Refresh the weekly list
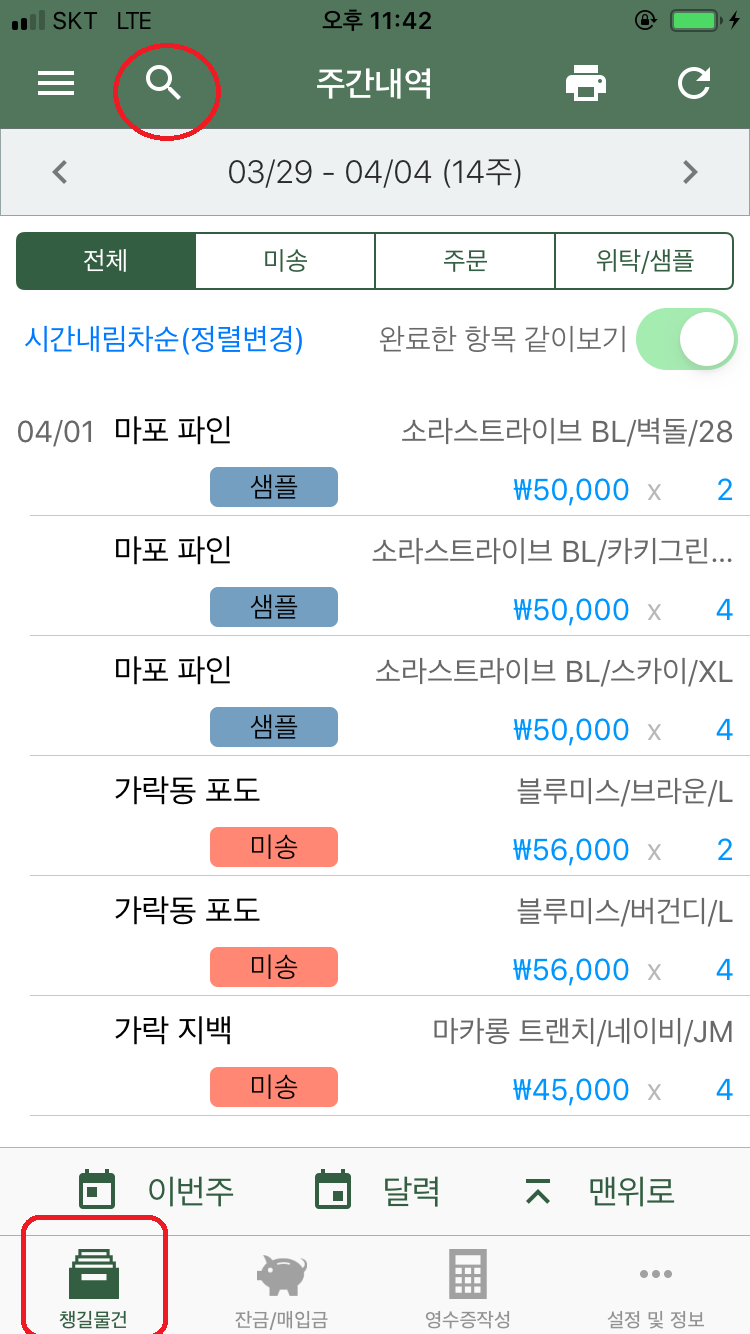 coord(693,84)
